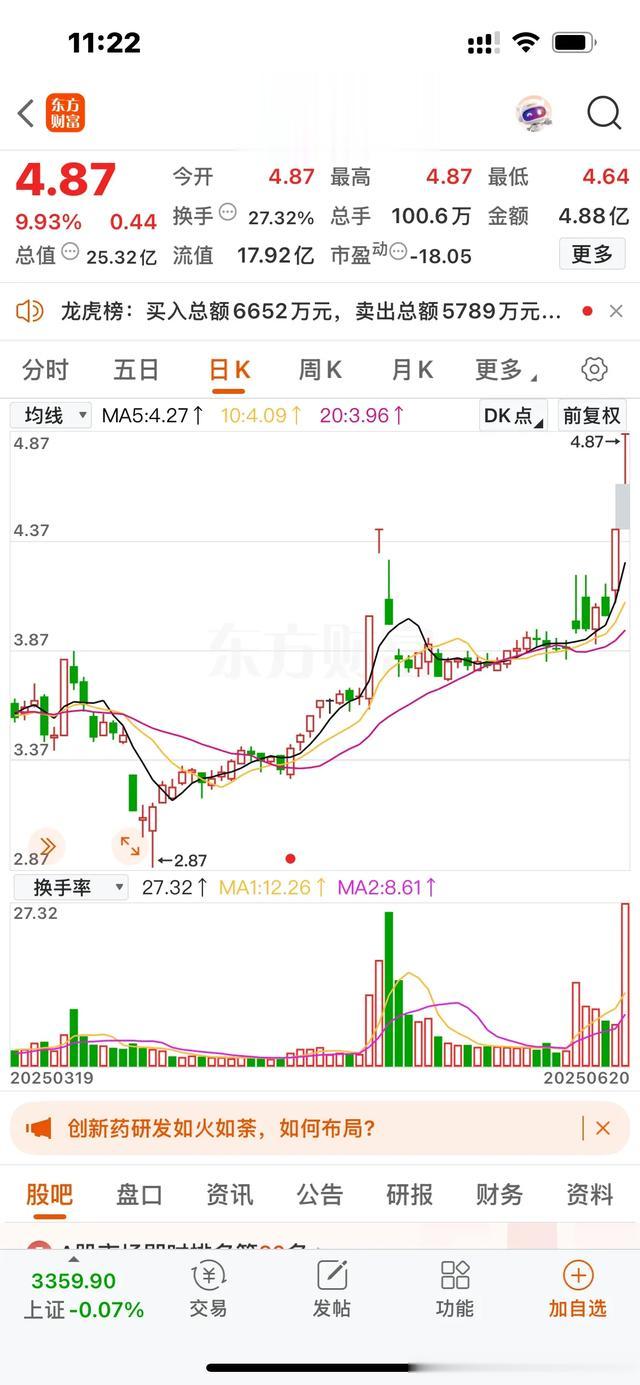Open the 公告 tab
Viewport: 640px width, 1385px height.
319,1194
